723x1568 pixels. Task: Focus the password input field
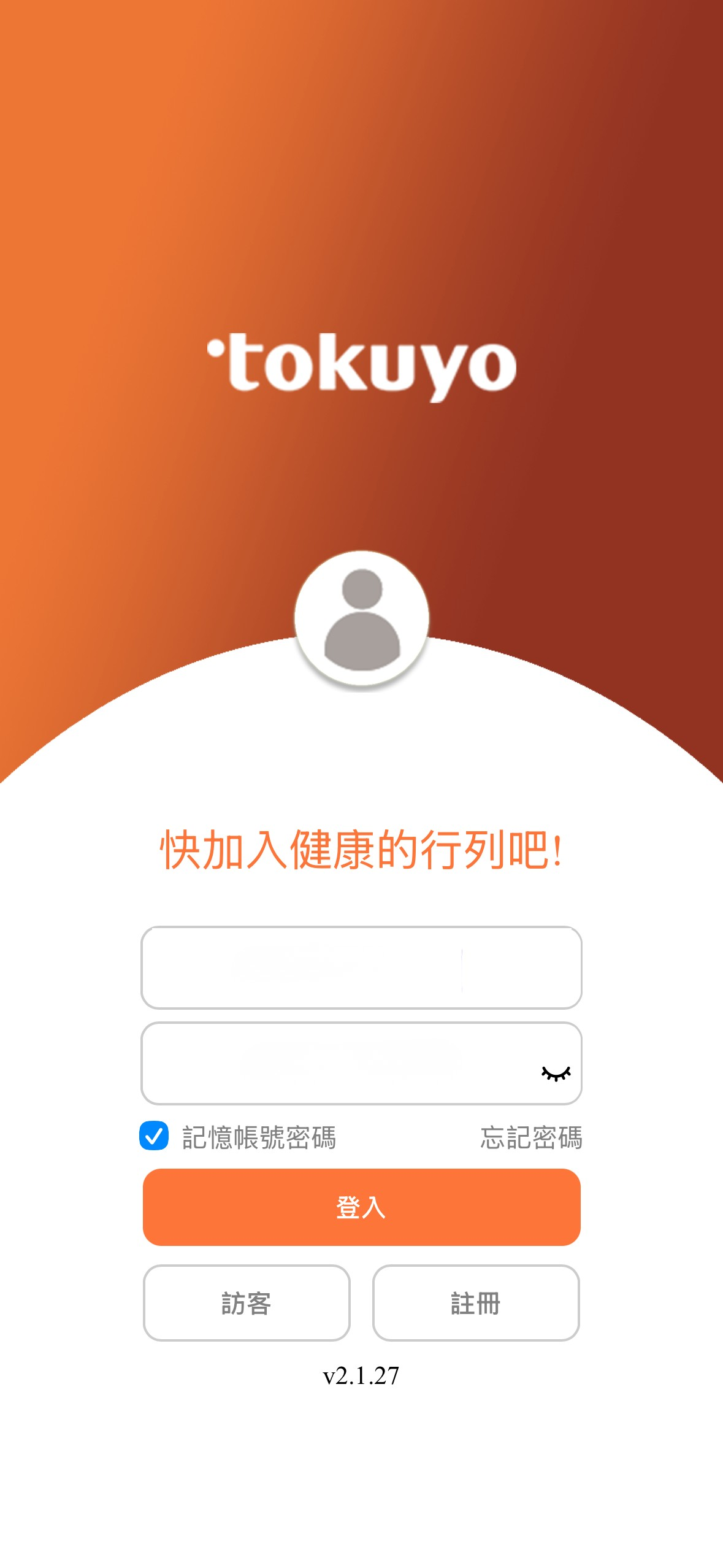coord(337,1063)
